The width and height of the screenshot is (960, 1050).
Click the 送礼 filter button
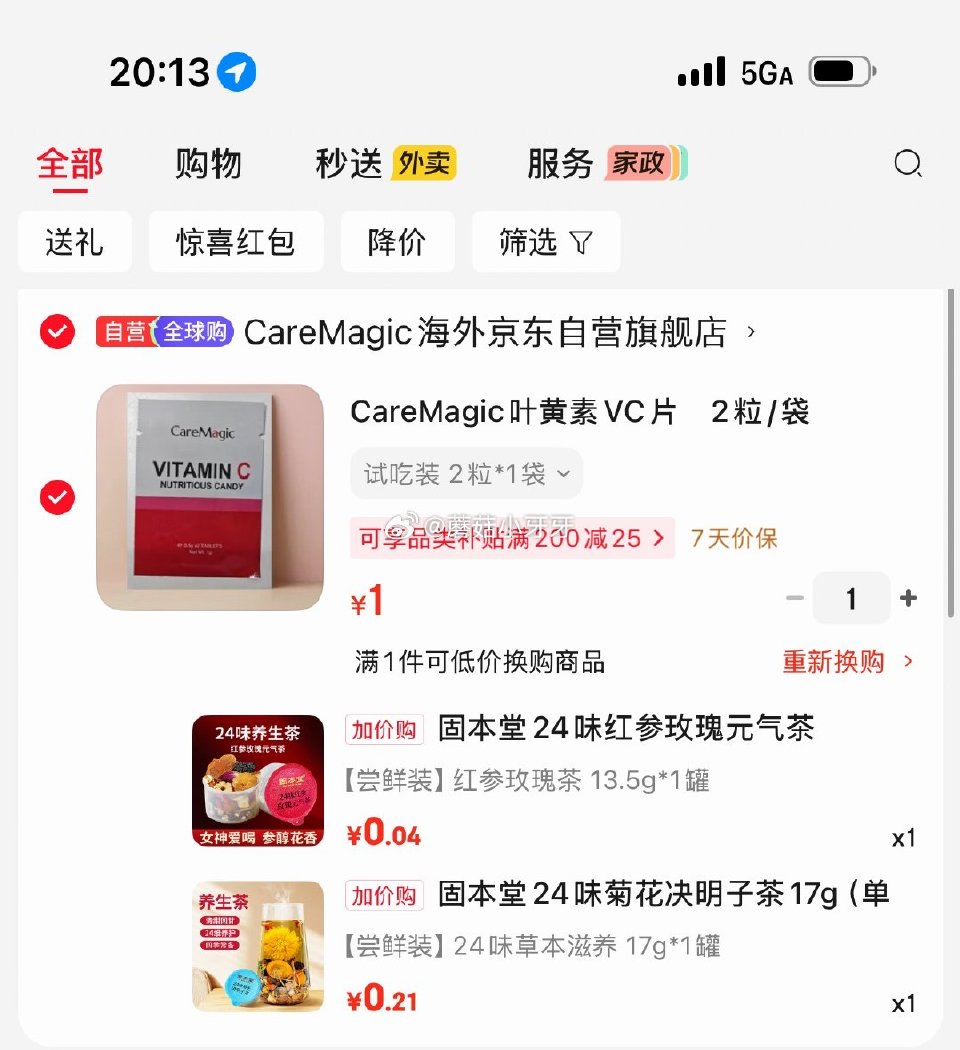[x=74, y=241]
